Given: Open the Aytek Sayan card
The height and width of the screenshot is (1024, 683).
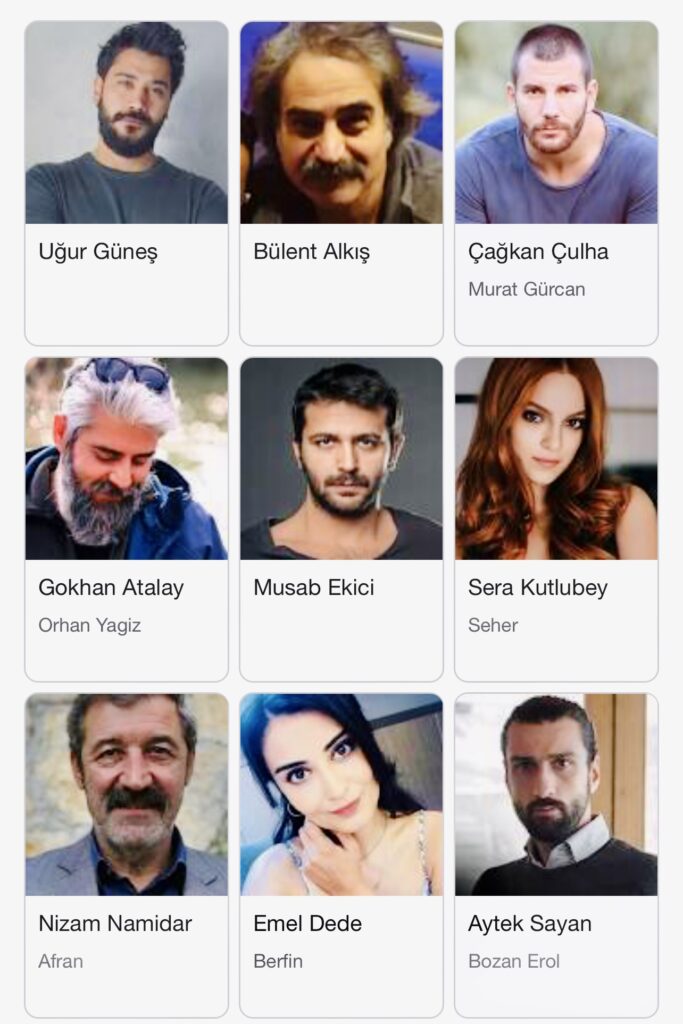Looking at the screenshot, I should 556,856.
